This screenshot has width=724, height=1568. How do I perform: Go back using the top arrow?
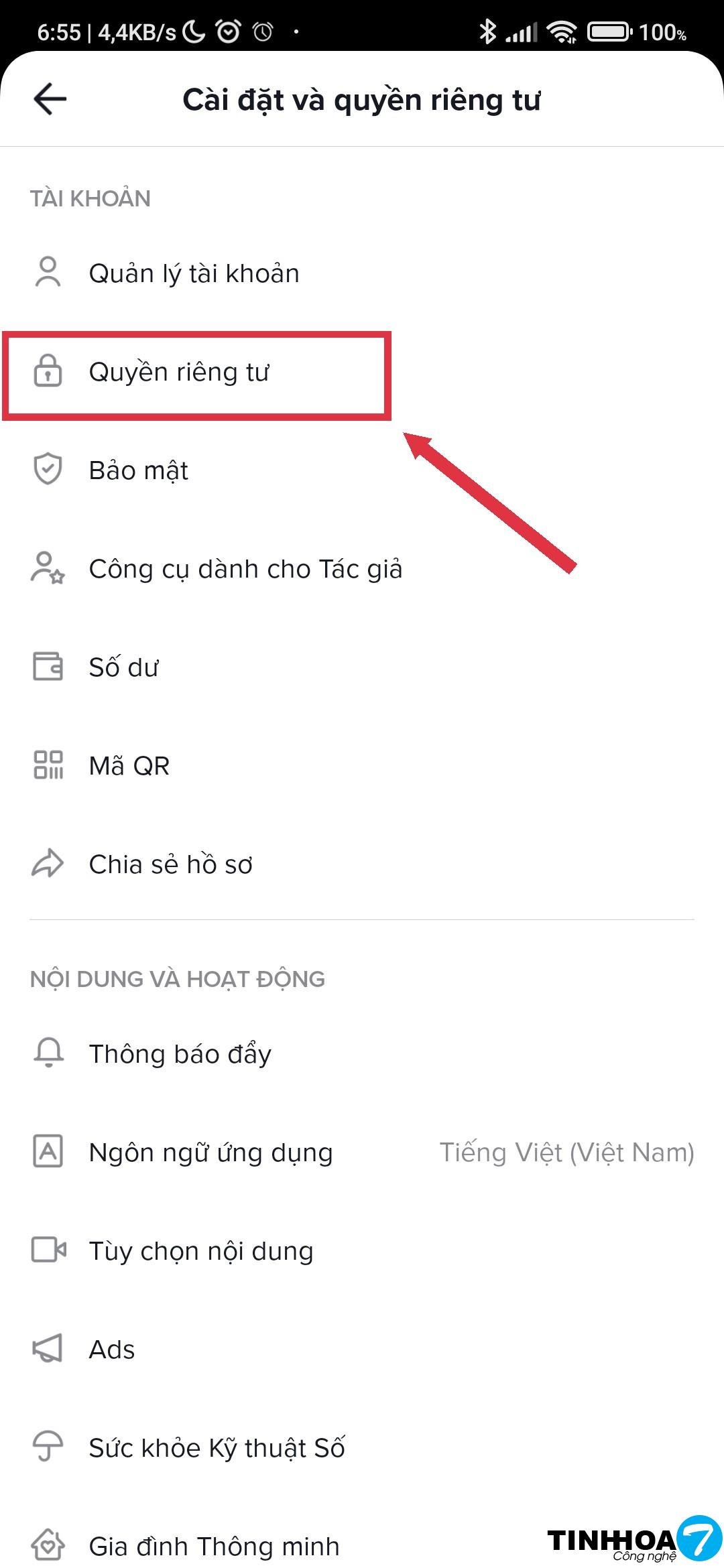pyautogui.click(x=50, y=99)
